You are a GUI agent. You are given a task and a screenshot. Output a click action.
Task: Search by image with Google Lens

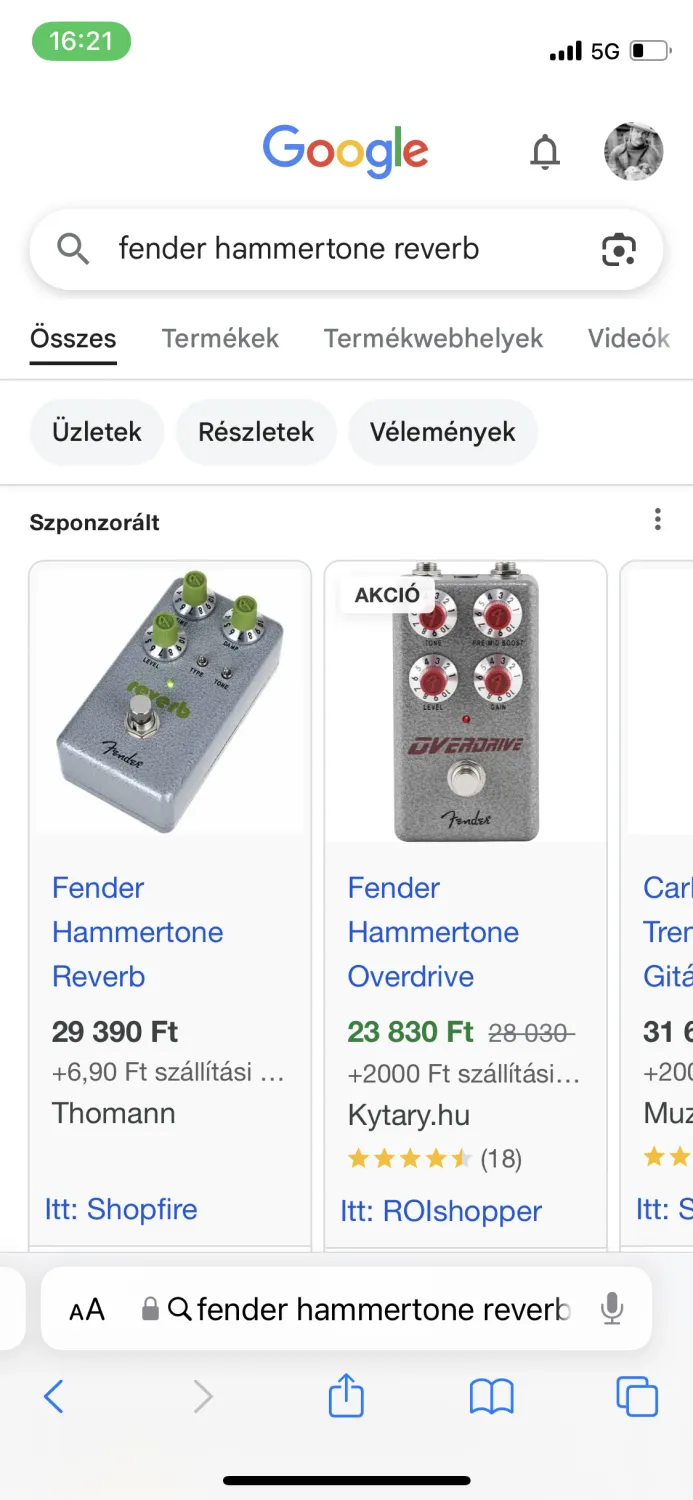coord(619,249)
